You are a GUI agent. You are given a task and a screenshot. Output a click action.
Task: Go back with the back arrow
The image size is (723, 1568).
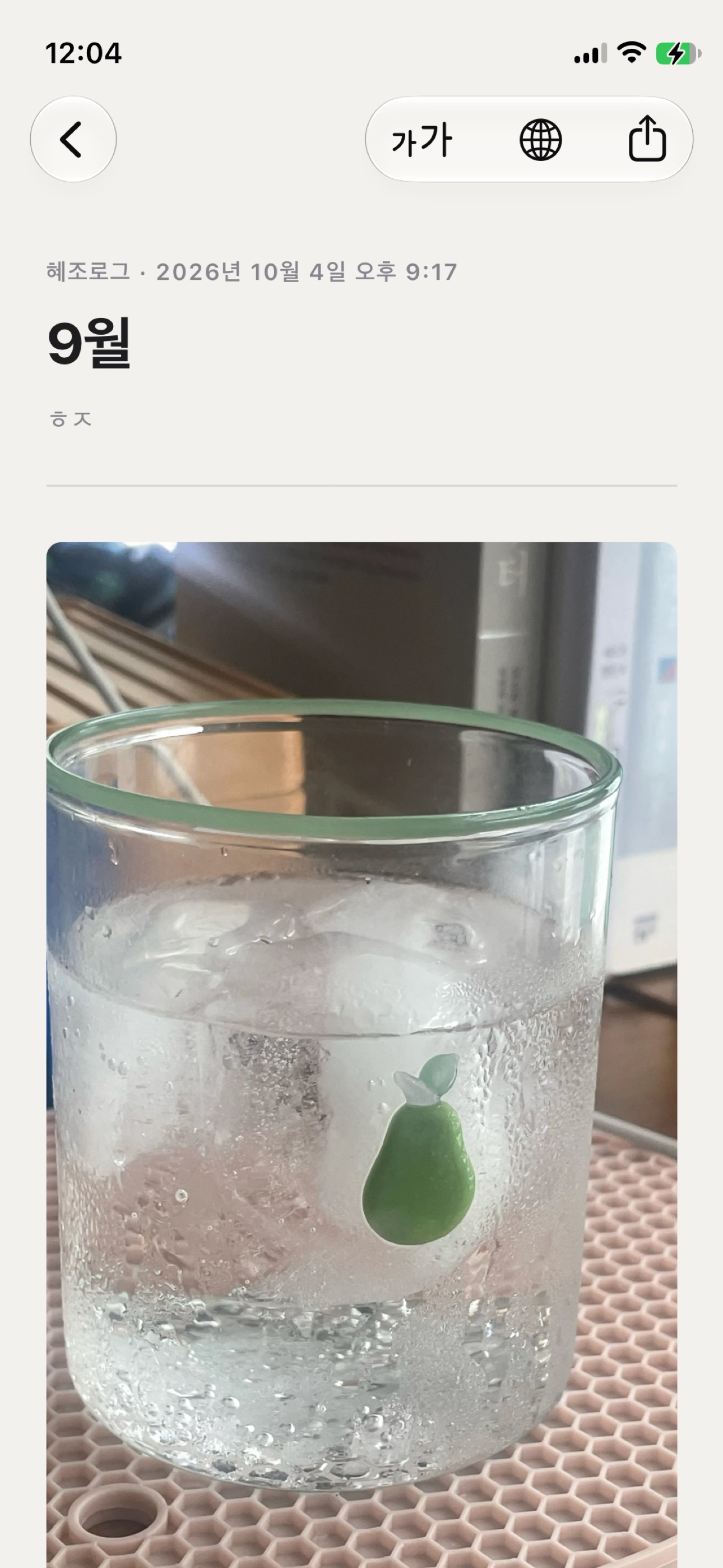pos(73,140)
